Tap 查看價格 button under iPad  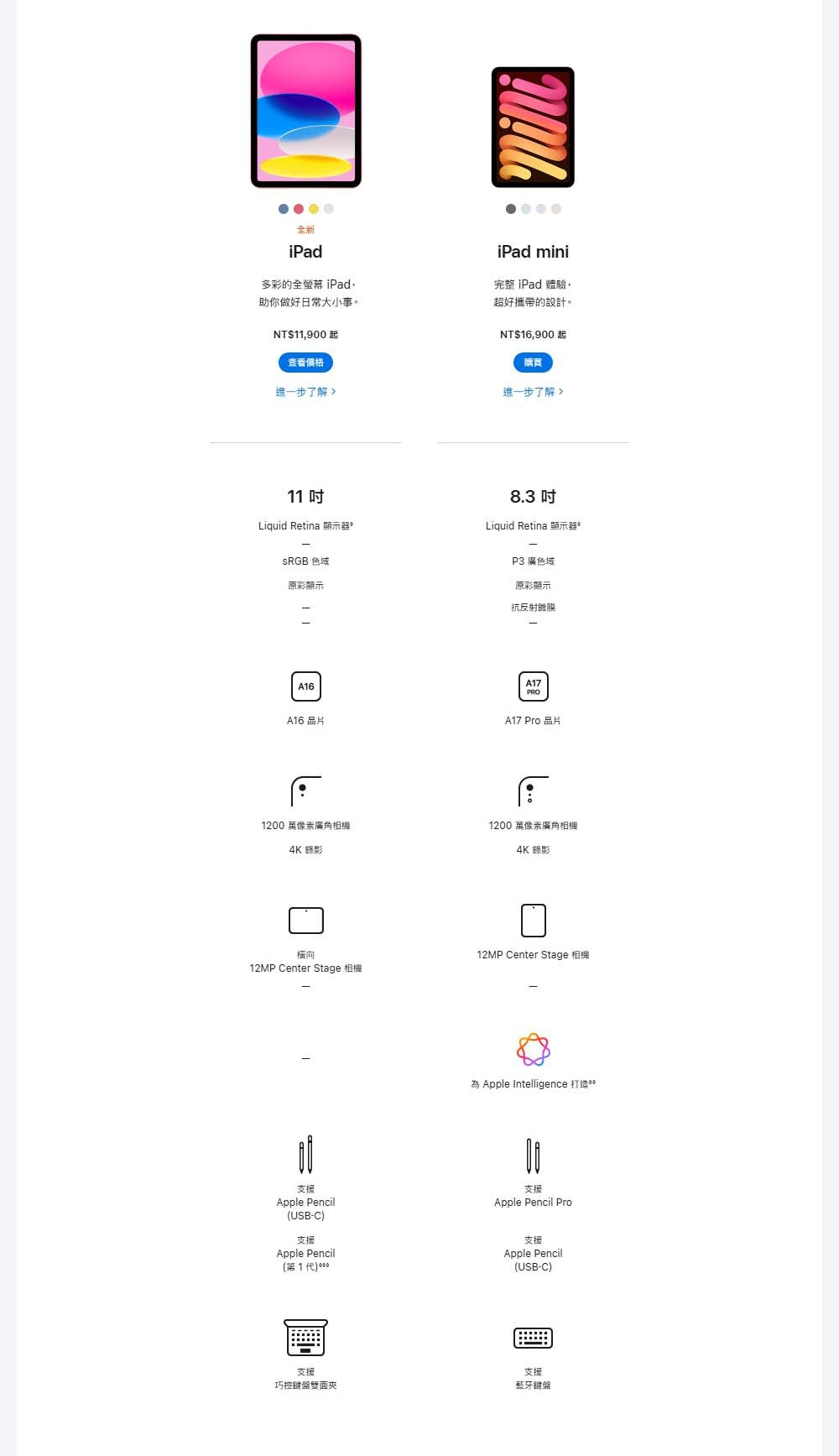pyautogui.click(x=305, y=363)
